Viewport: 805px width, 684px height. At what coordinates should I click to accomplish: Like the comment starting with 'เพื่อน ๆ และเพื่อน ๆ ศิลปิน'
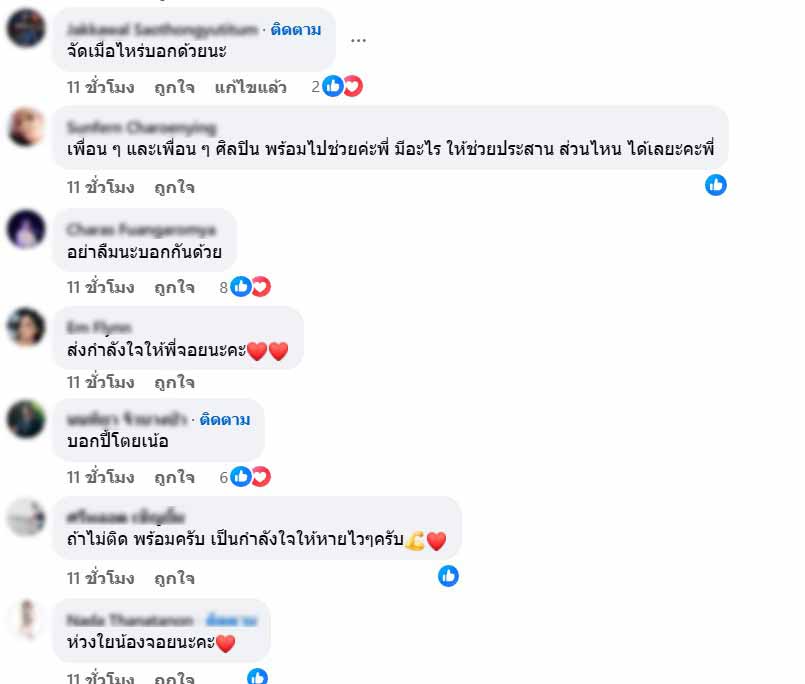174,187
